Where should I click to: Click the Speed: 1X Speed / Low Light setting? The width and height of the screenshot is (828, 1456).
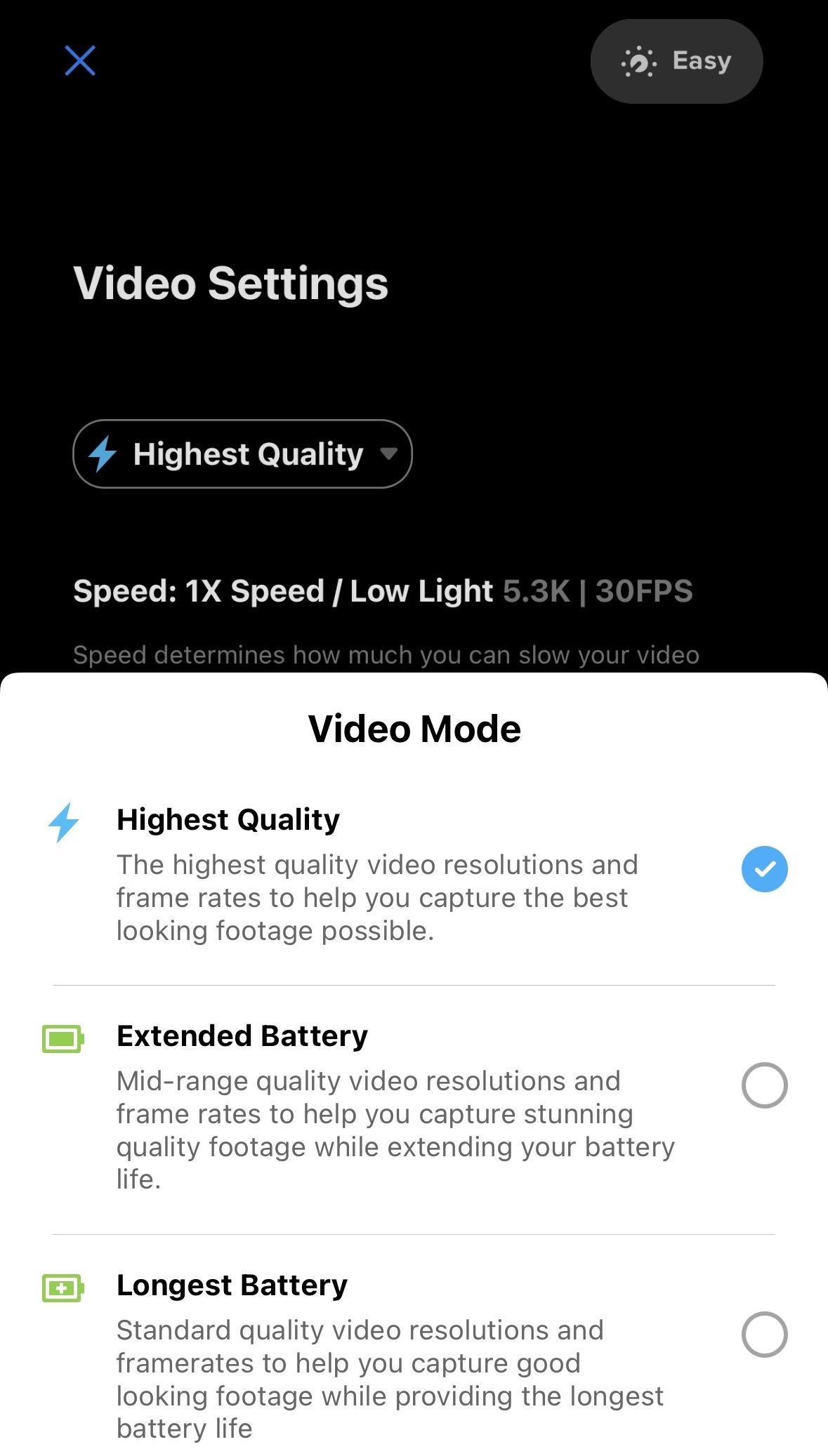click(282, 590)
